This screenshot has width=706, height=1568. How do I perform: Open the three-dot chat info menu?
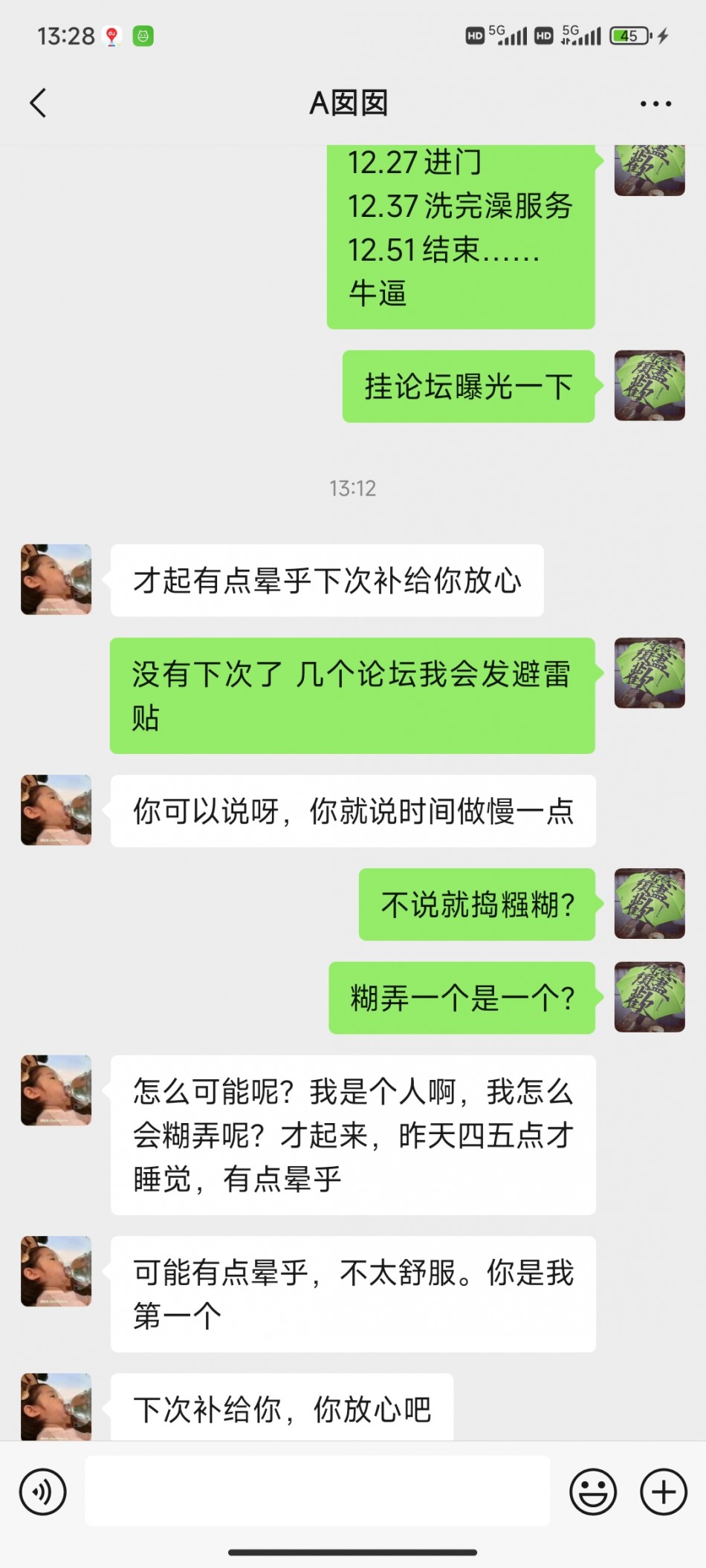655,104
